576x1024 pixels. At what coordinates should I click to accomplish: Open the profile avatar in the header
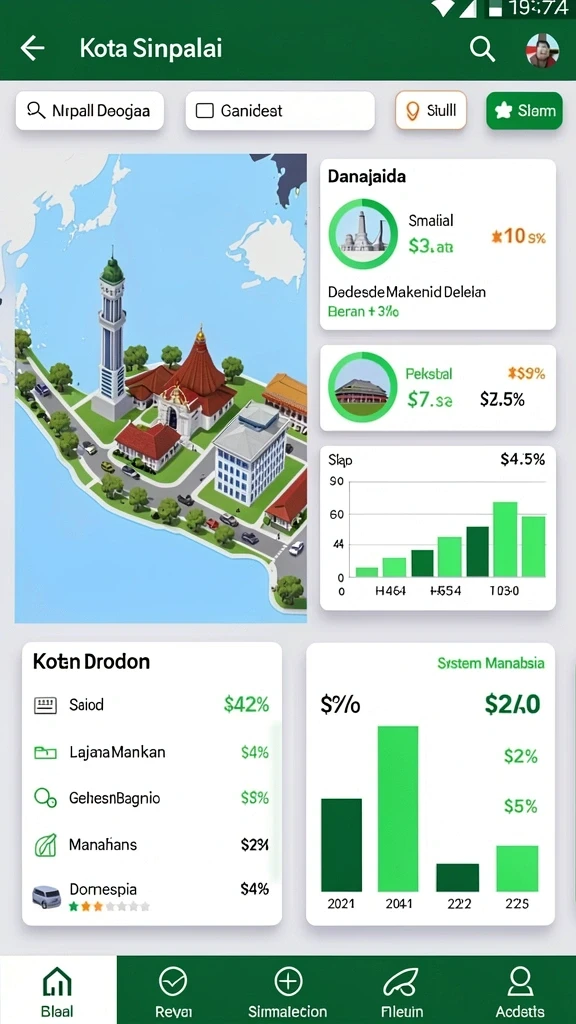[x=542, y=50]
